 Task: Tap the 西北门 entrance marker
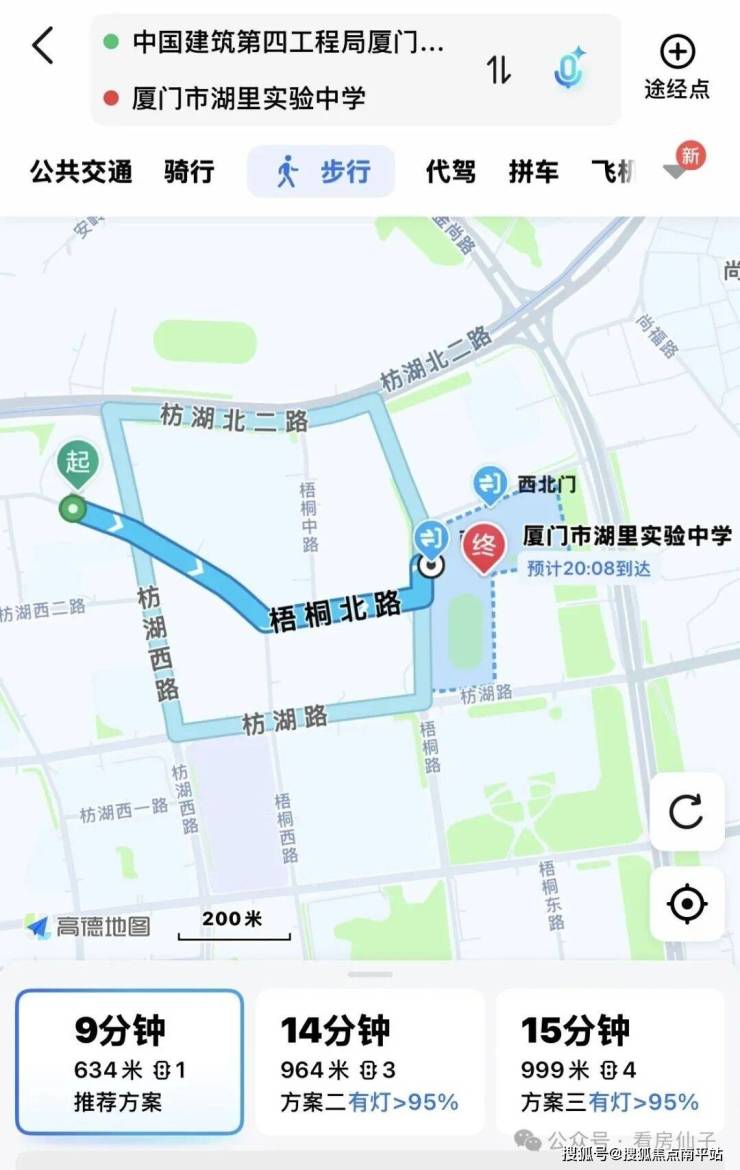tap(490, 484)
